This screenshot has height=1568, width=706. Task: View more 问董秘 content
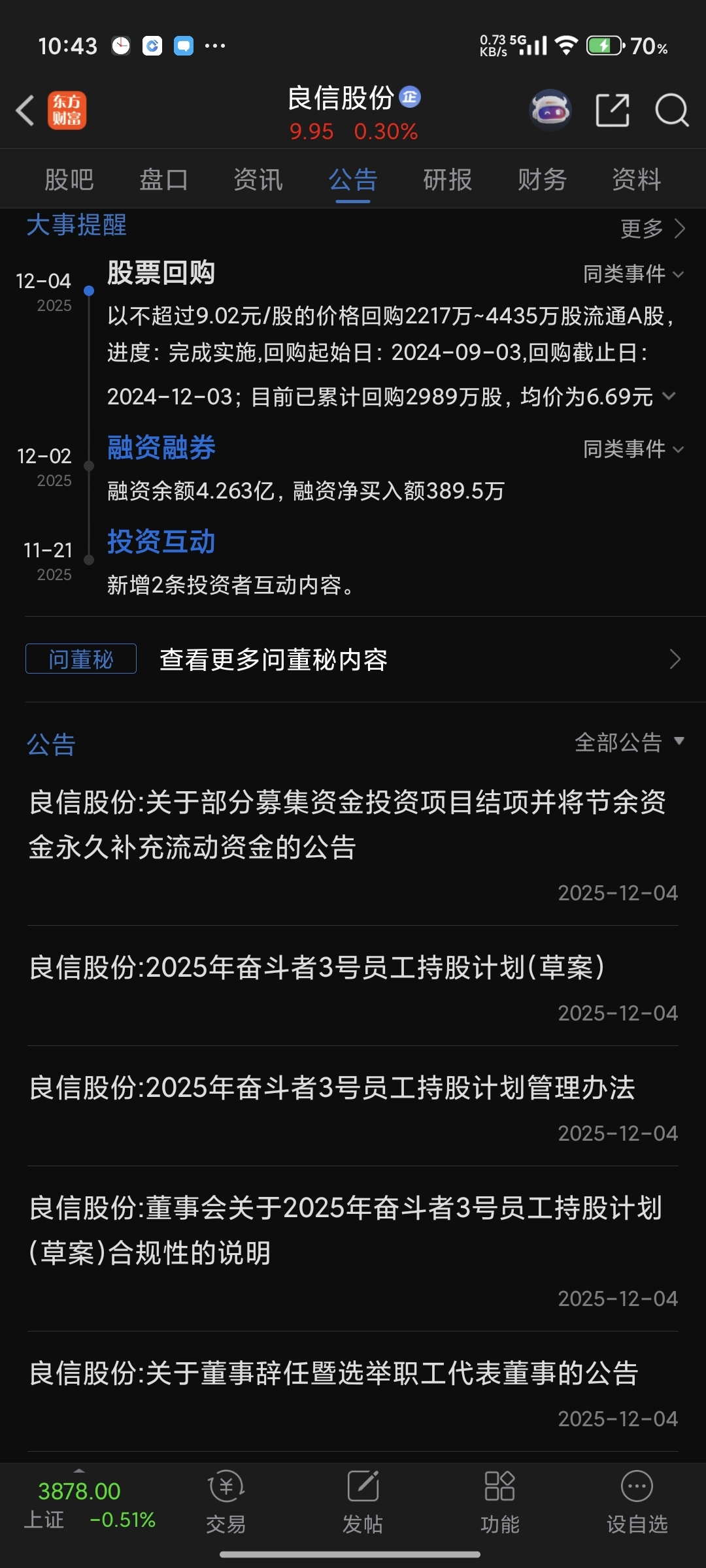coord(353,660)
